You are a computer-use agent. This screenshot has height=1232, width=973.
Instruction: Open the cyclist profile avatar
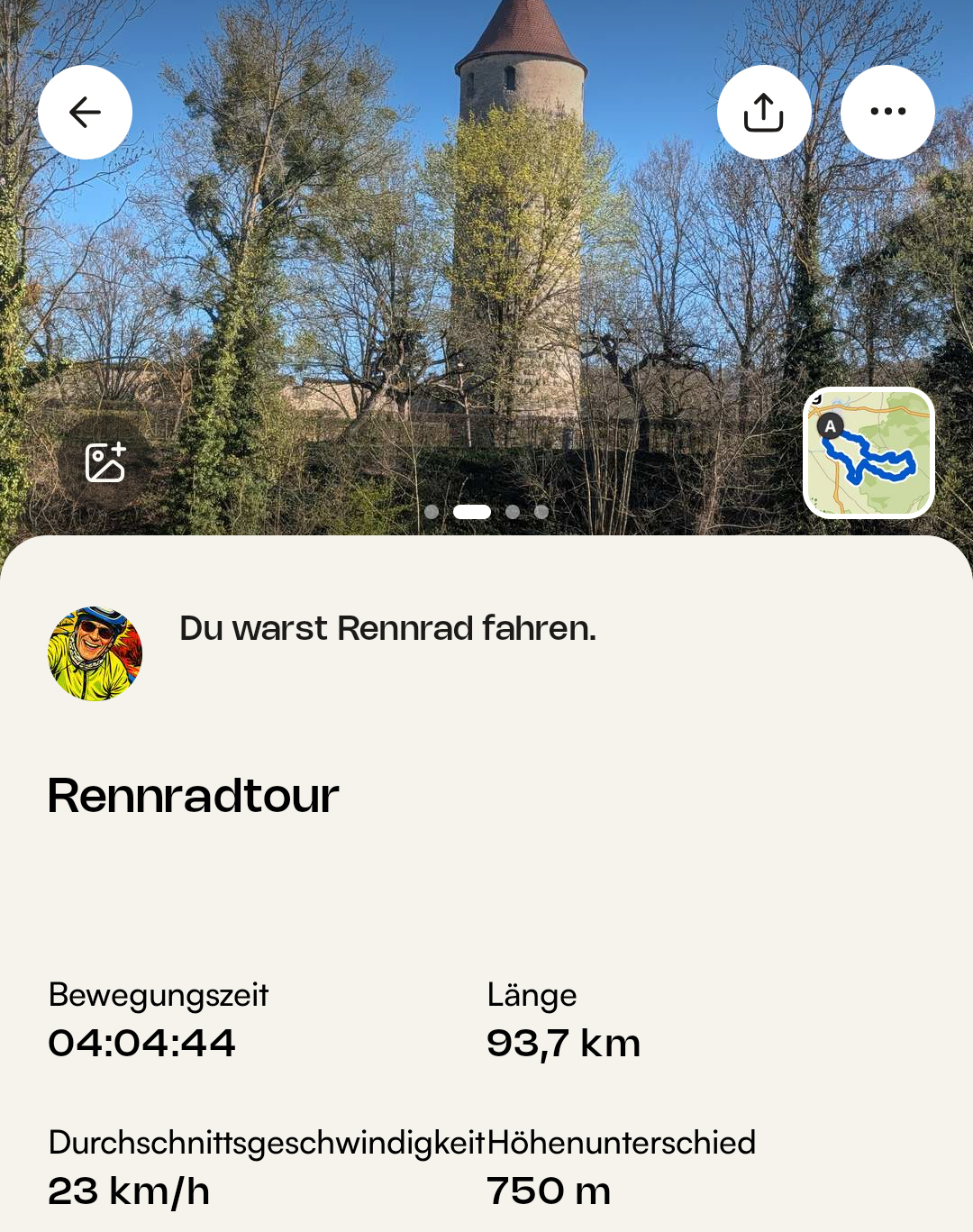pyautogui.click(x=95, y=653)
